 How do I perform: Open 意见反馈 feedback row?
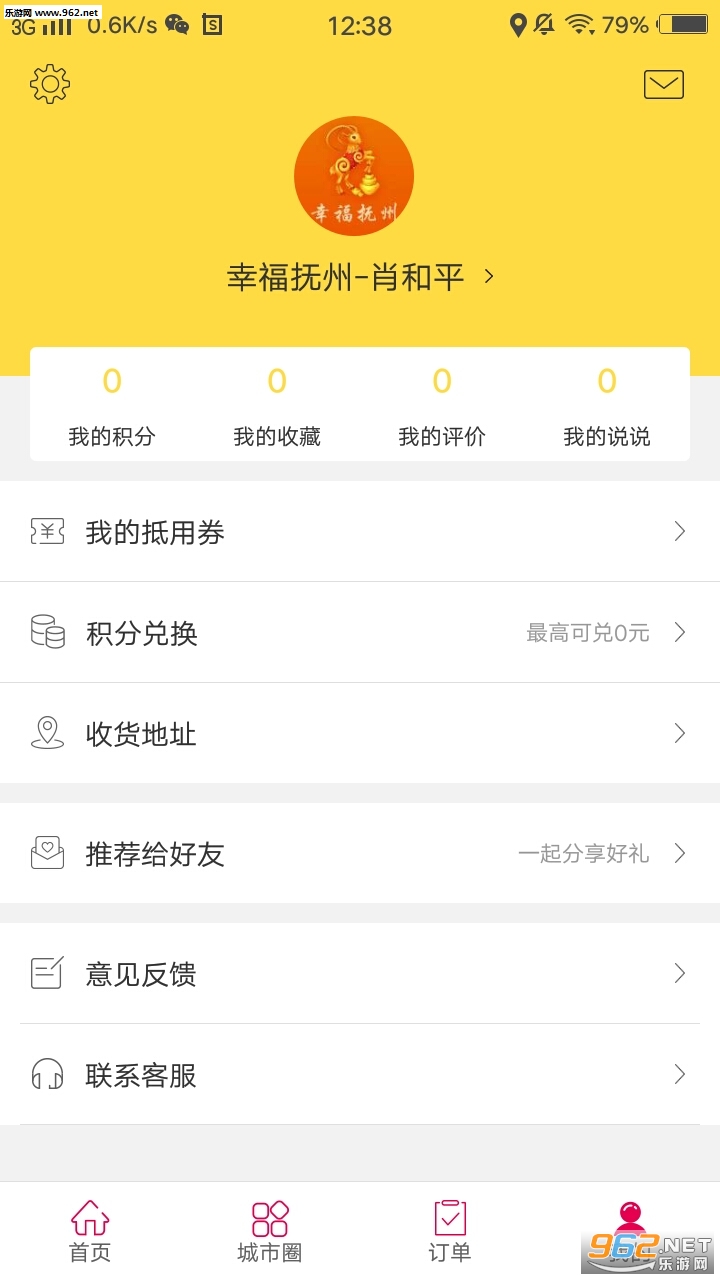pos(360,974)
